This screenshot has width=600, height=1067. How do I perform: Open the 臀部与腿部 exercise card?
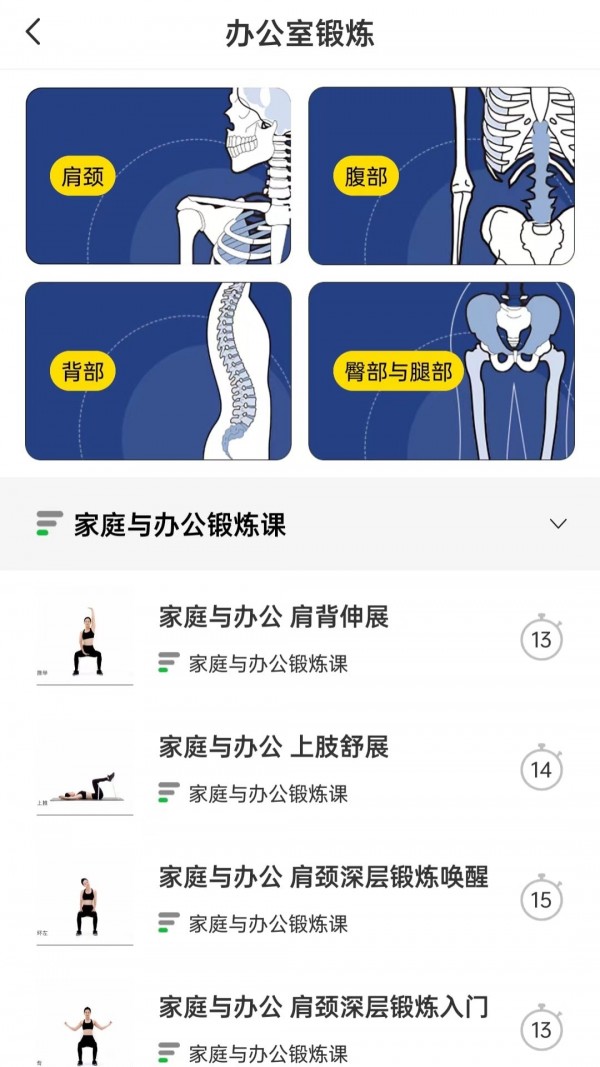[x=441, y=371]
